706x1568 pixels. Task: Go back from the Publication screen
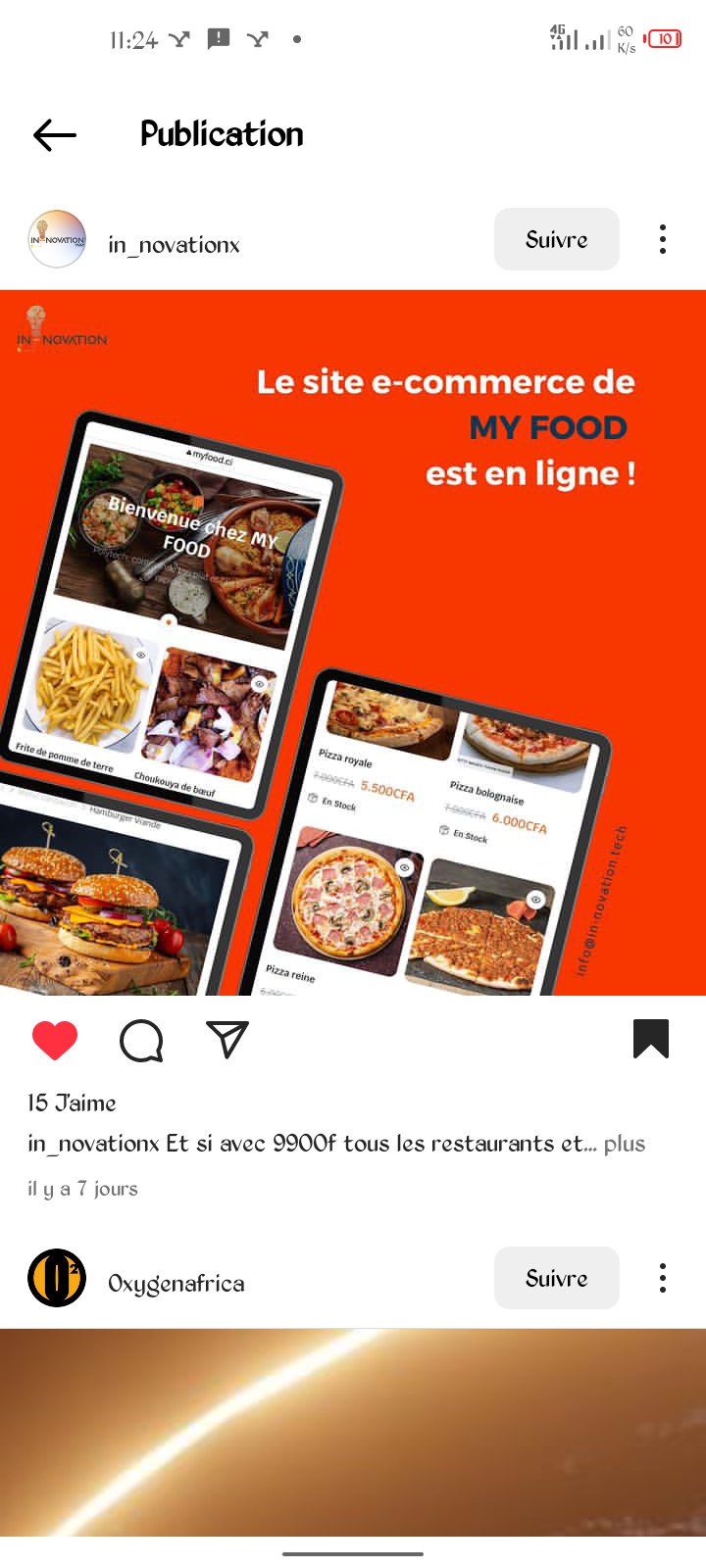pos(55,135)
